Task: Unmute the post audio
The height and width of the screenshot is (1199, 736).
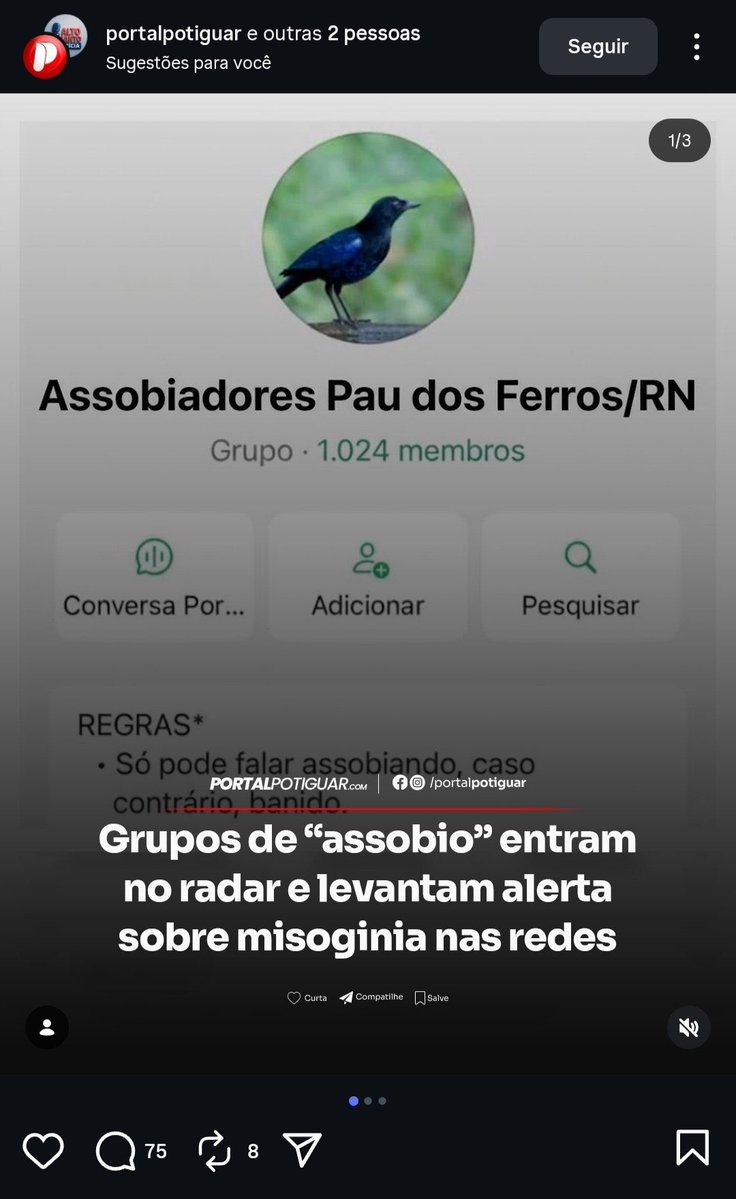Action: tap(689, 1027)
